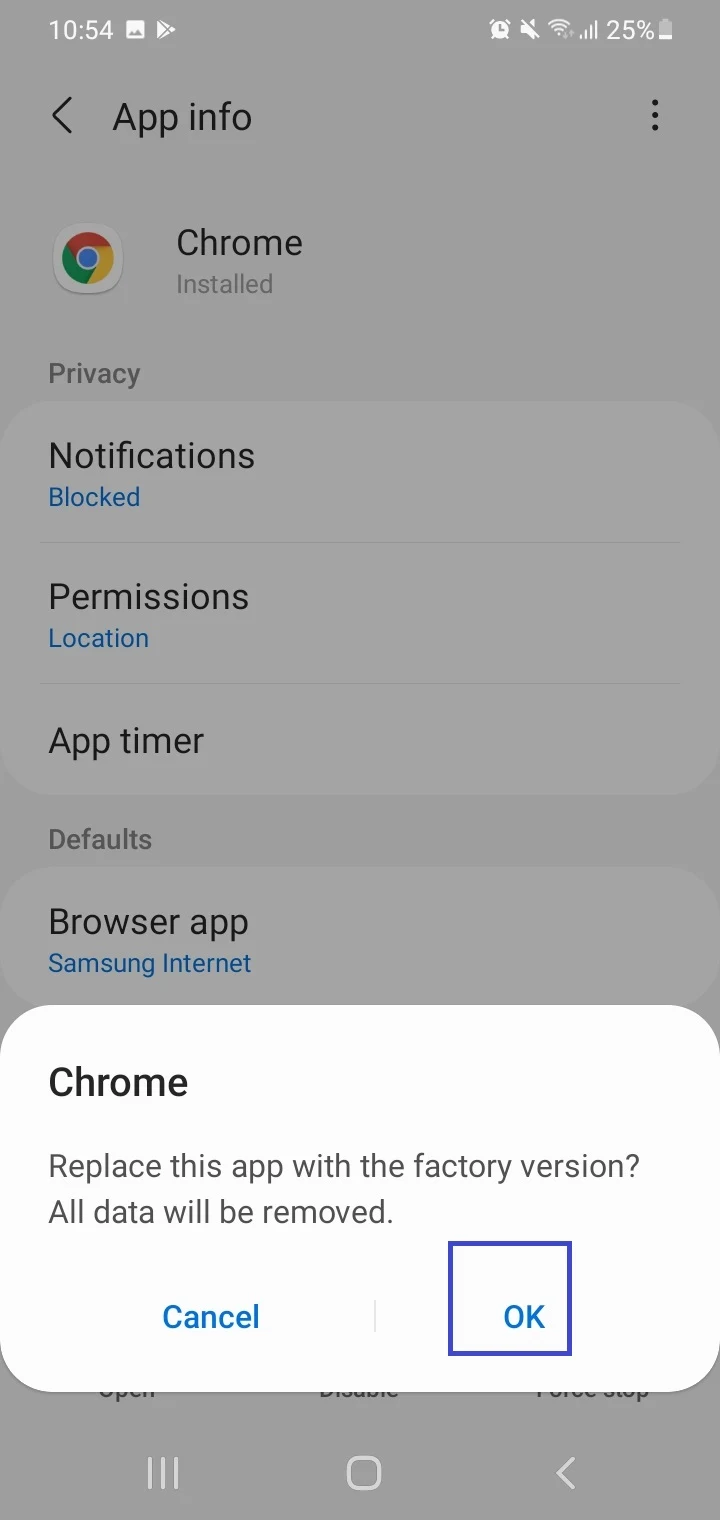Open recent apps from navigation bar
720x1520 pixels.
pos(162,1472)
